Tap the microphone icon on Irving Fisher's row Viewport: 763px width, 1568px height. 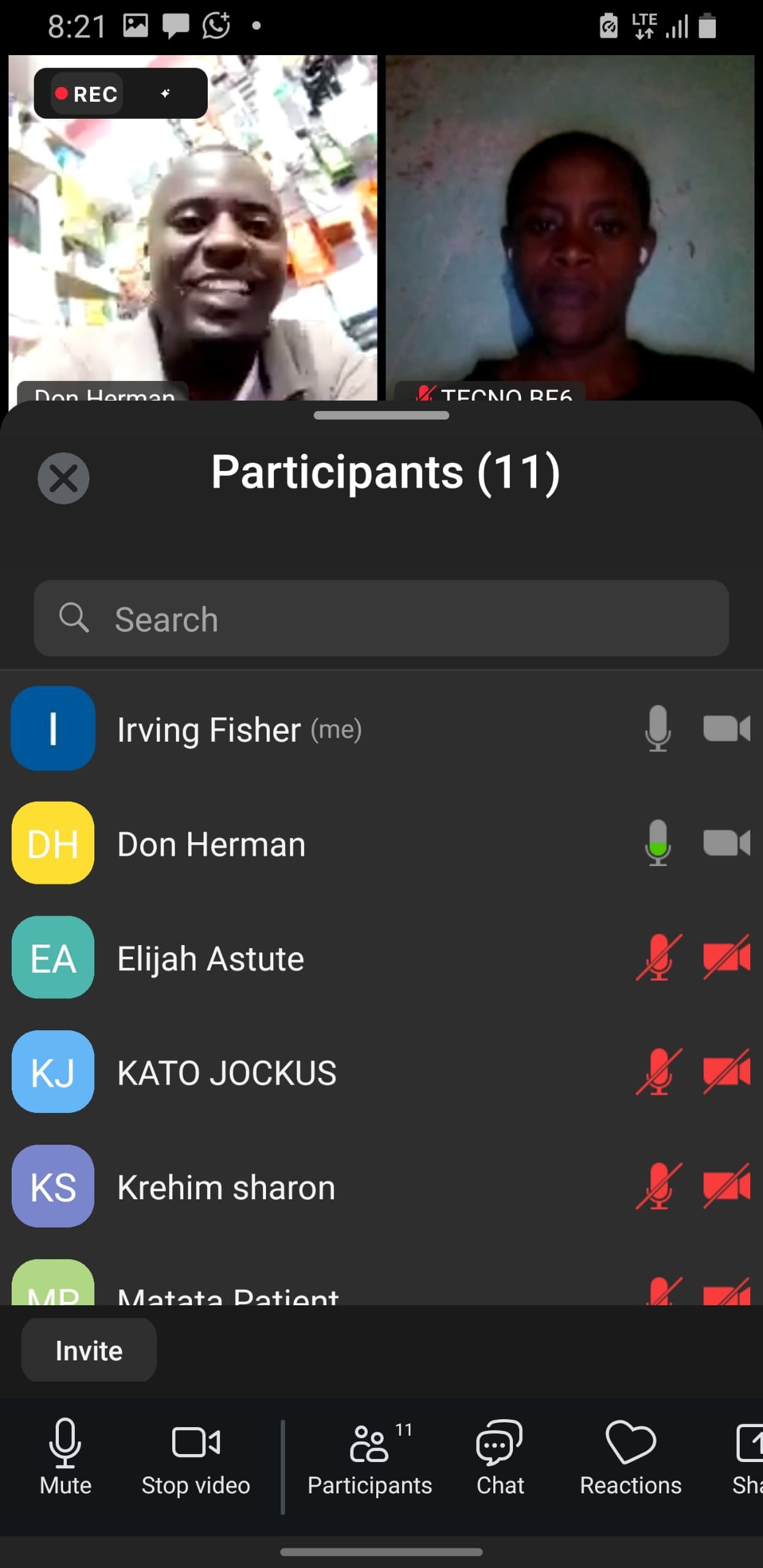tap(658, 729)
